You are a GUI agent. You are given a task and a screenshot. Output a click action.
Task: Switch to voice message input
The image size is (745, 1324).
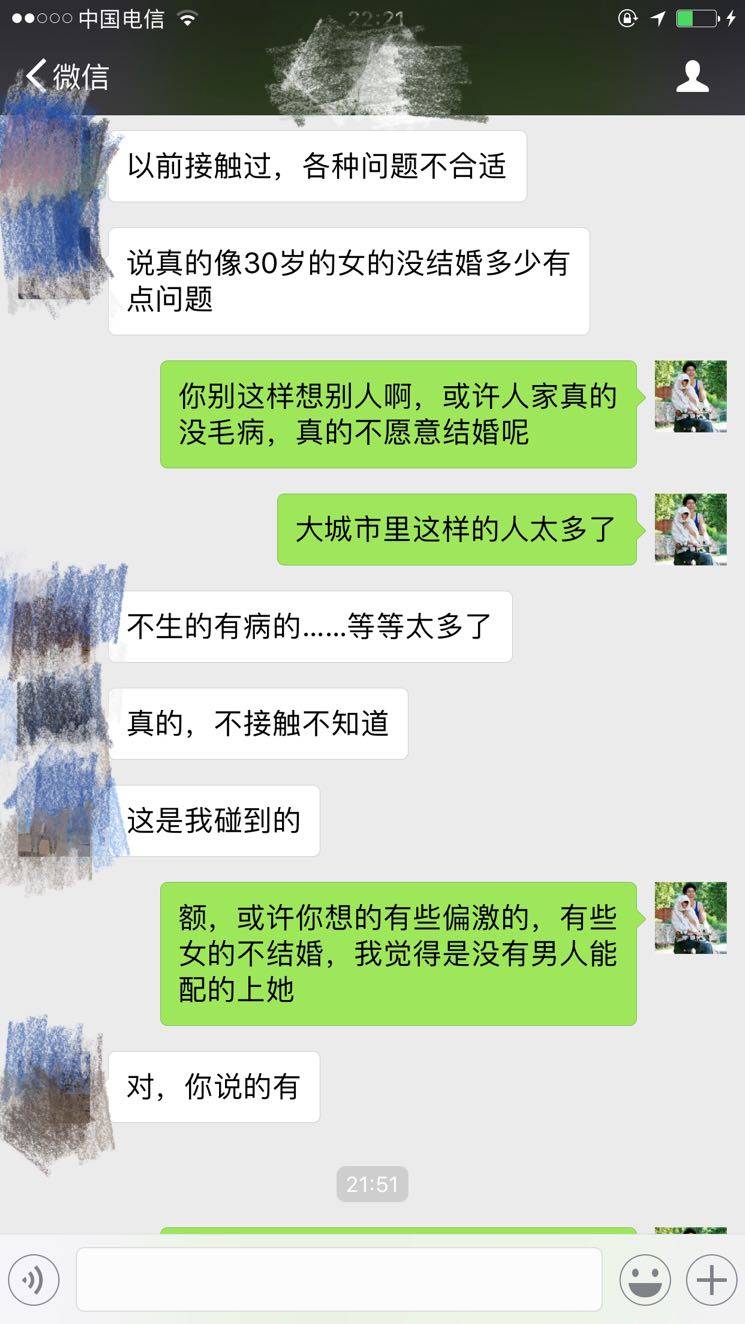(34, 1280)
